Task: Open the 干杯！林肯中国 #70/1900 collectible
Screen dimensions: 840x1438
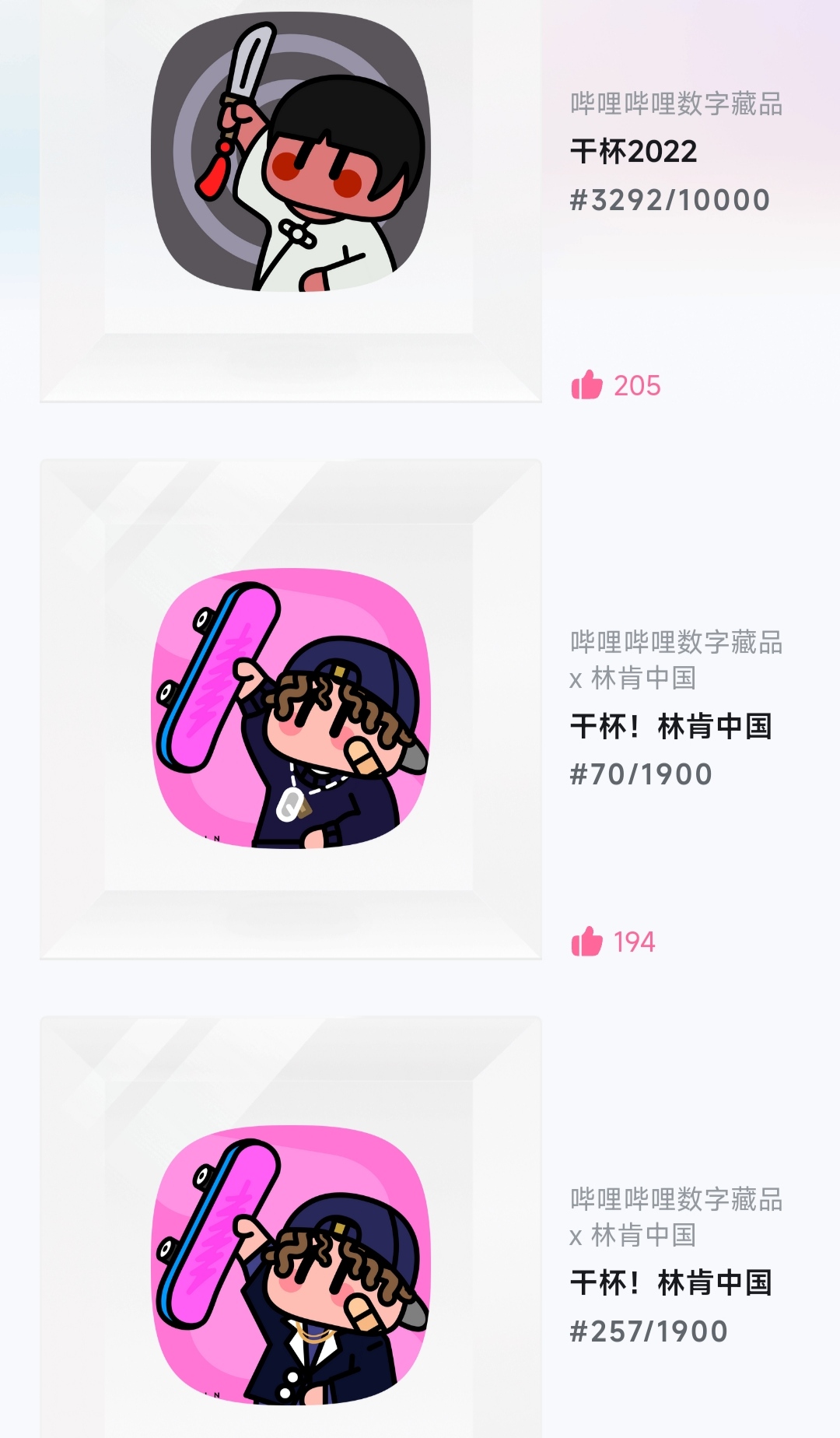Action: click(290, 708)
